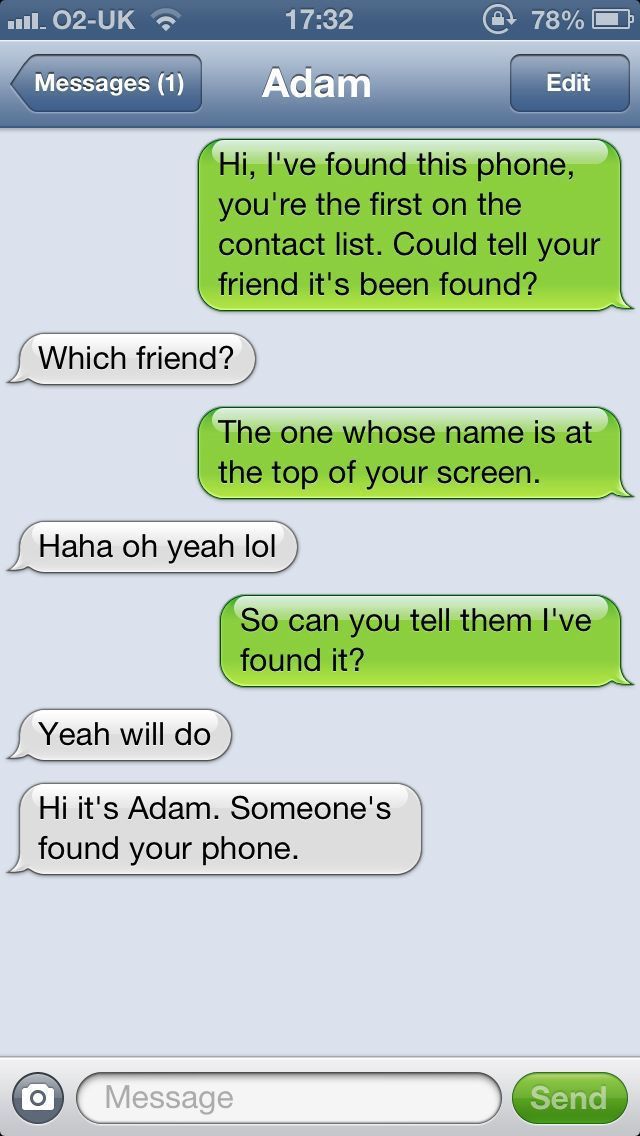
Task: Tap the Edit button
Action: coord(568,83)
